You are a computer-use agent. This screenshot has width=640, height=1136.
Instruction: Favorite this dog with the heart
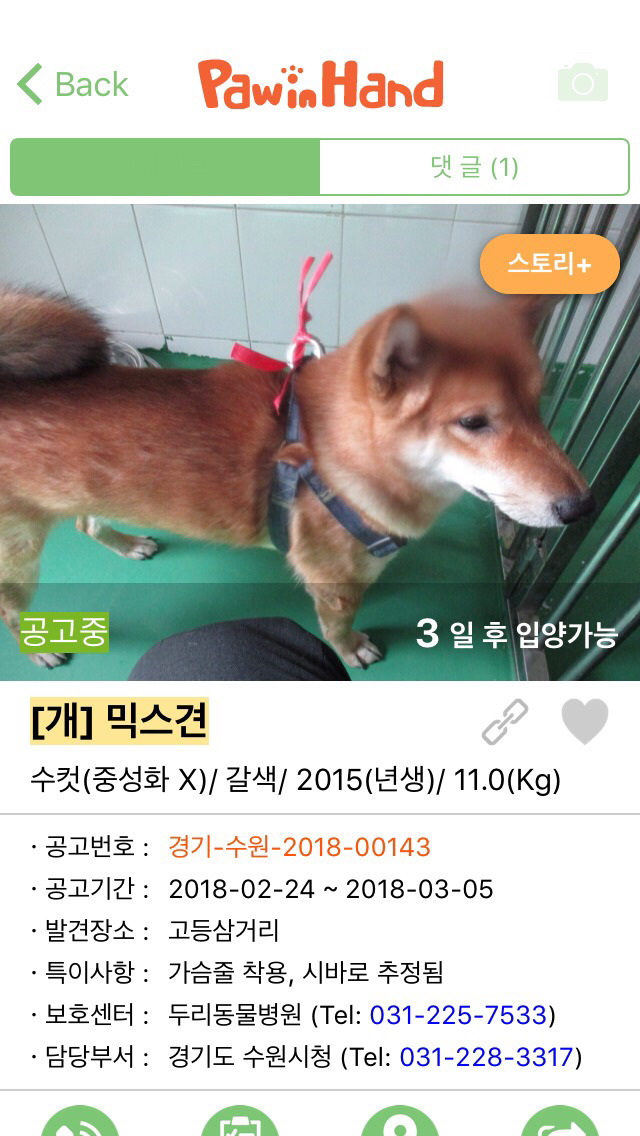tap(584, 722)
